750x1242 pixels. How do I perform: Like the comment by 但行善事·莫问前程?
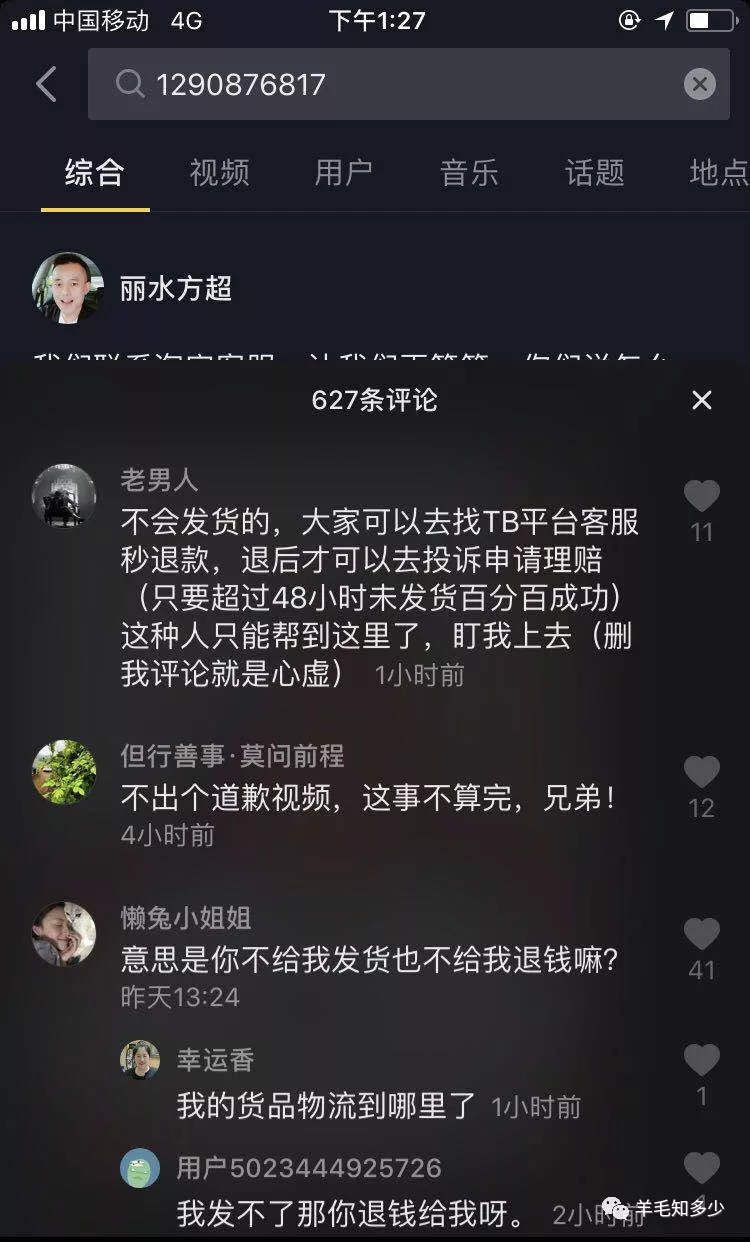click(x=702, y=772)
